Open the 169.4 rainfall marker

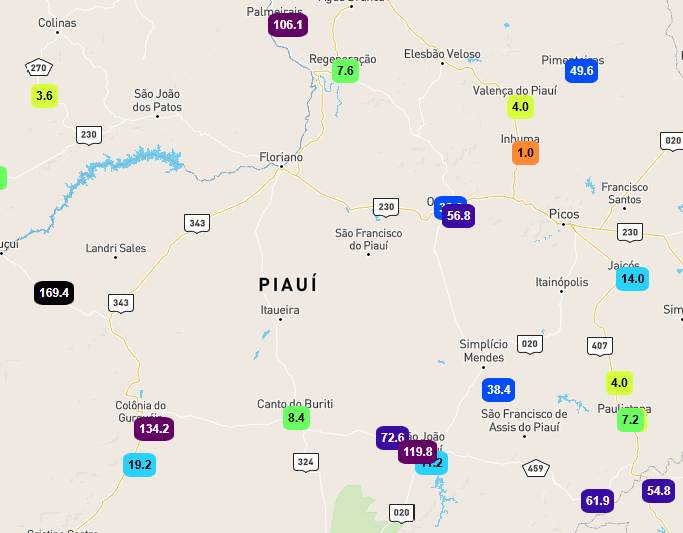click(54, 293)
